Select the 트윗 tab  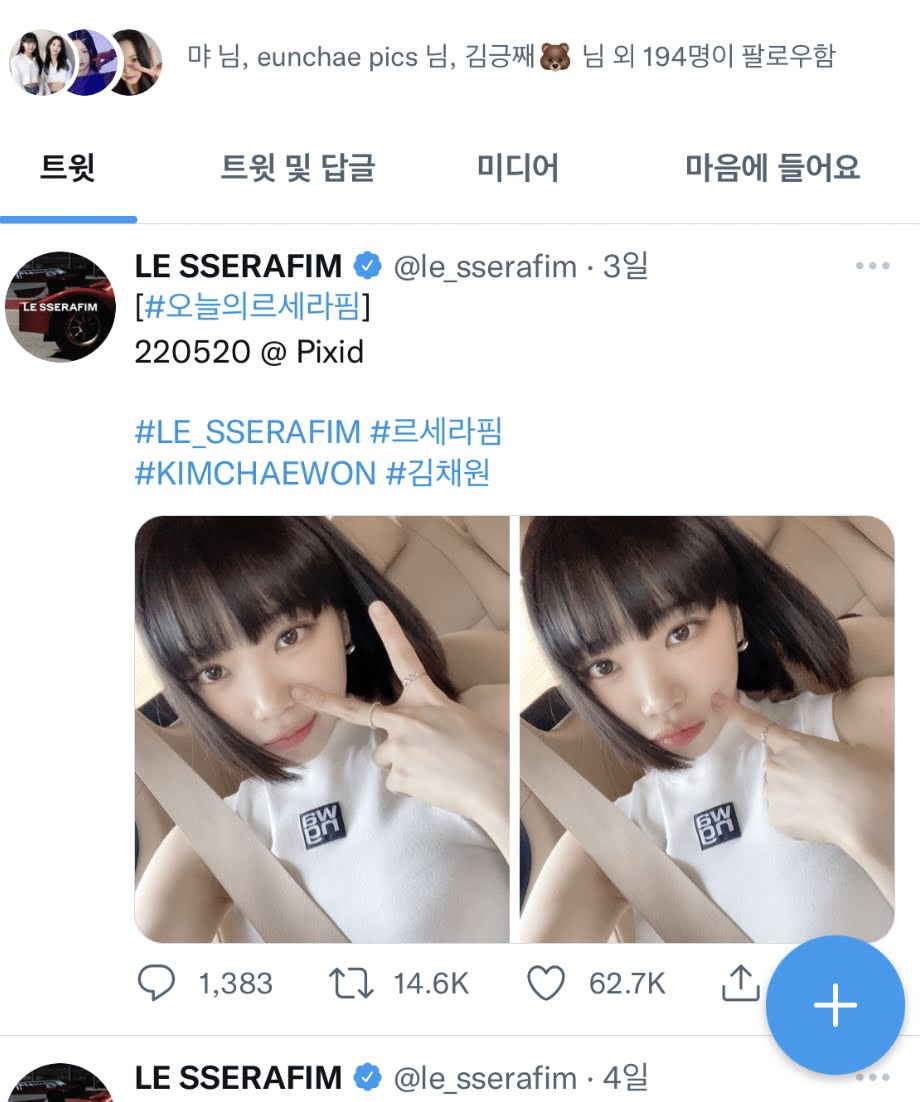coord(67,167)
